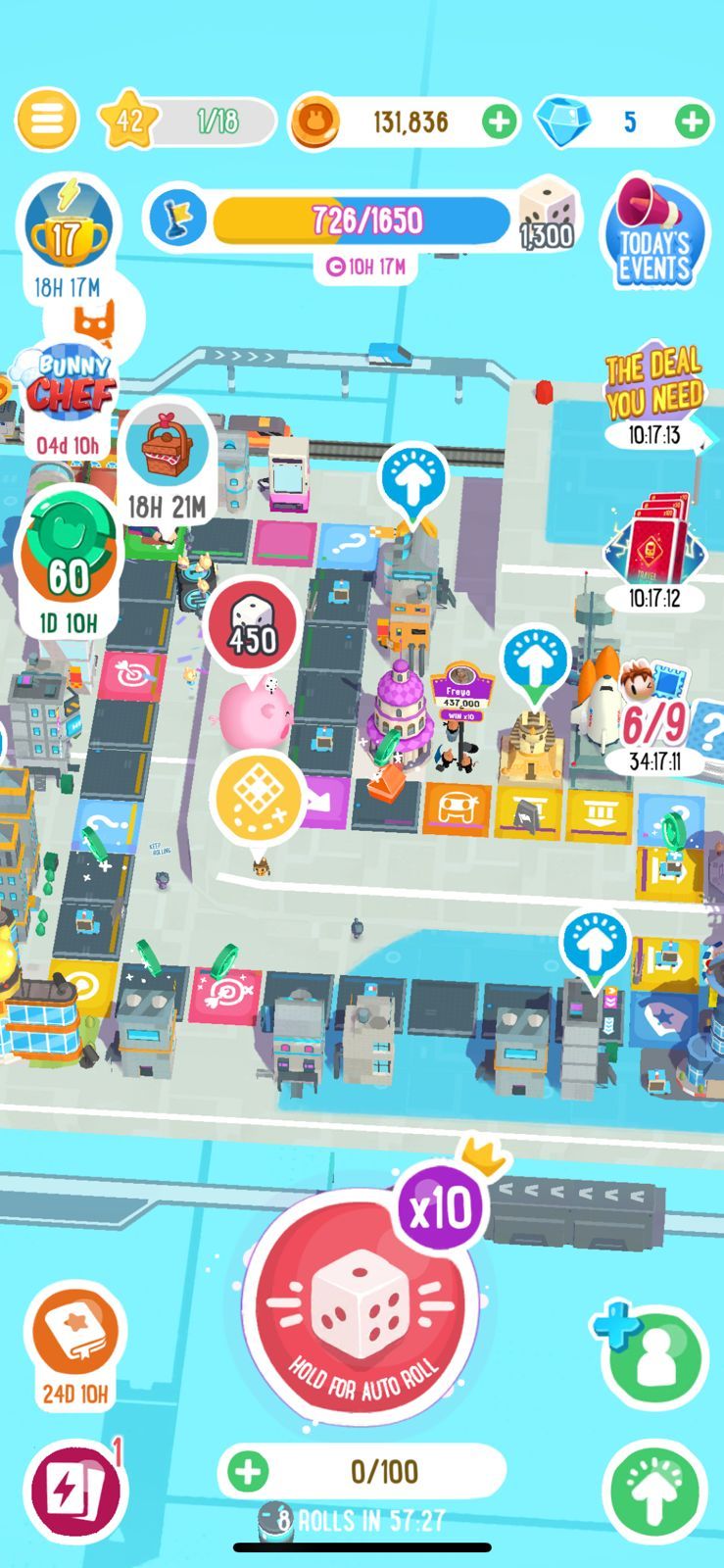Open the picnic basket event
The height and width of the screenshot is (1568, 724).
pyautogui.click(x=168, y=453)
